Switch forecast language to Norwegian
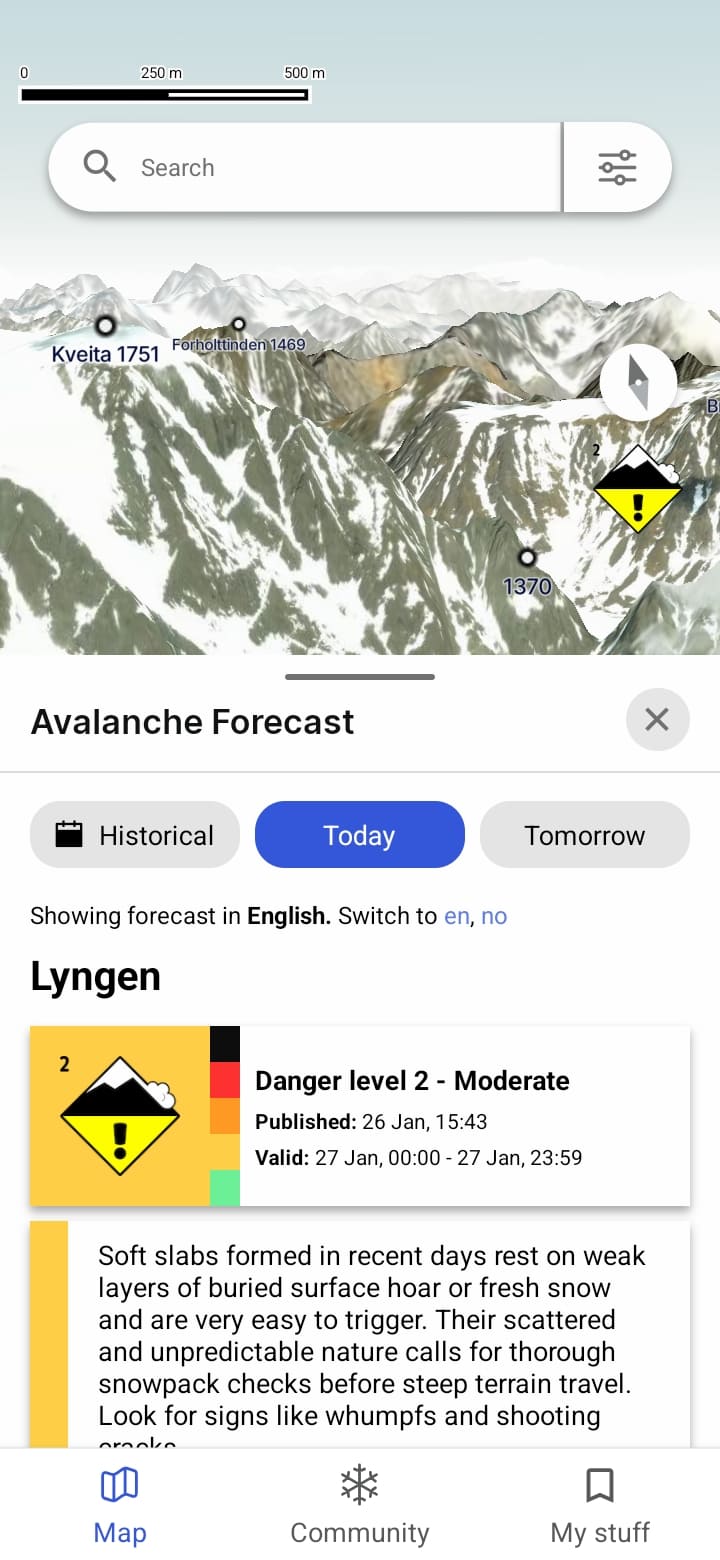The image size is (720, 1560). 493,915
